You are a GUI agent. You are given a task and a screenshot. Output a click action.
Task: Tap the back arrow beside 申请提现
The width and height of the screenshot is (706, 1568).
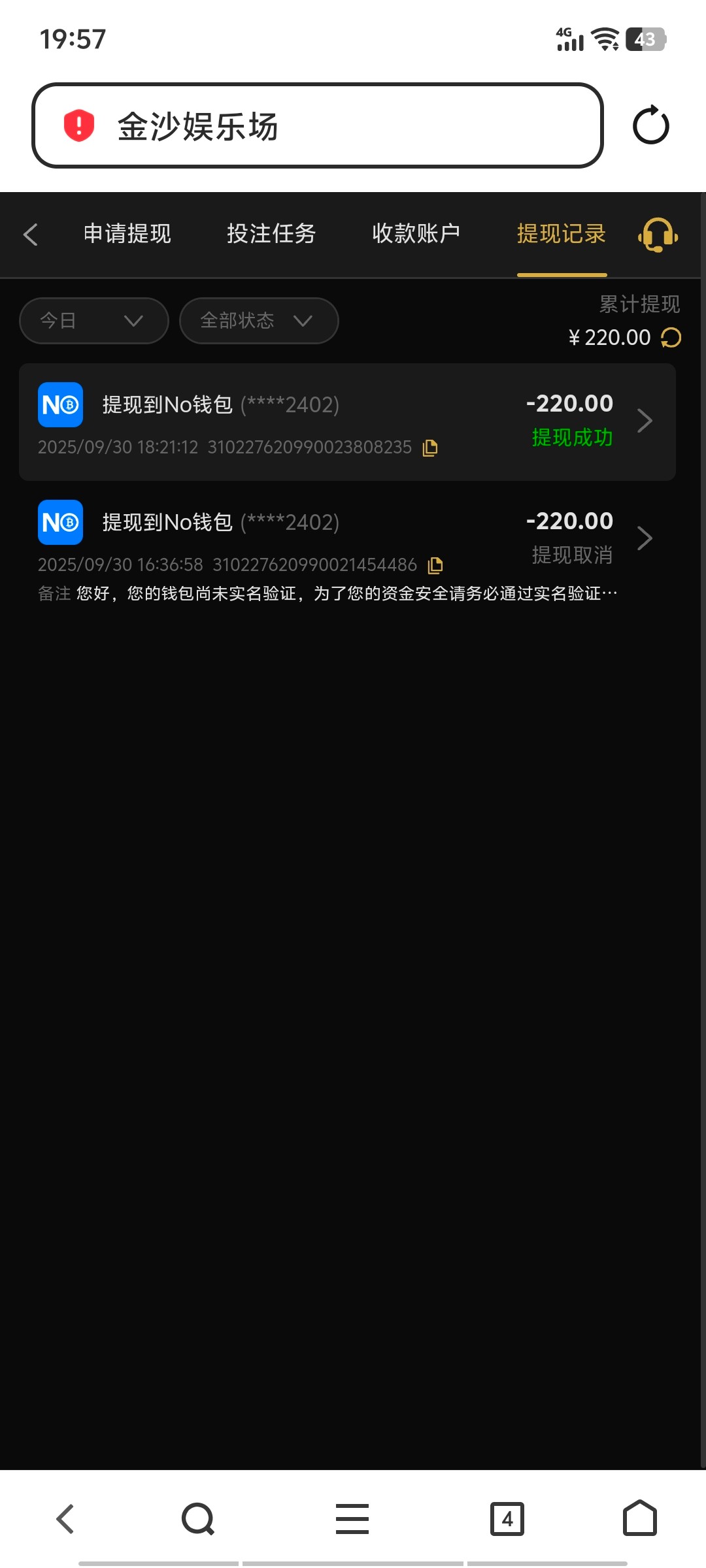31,234
